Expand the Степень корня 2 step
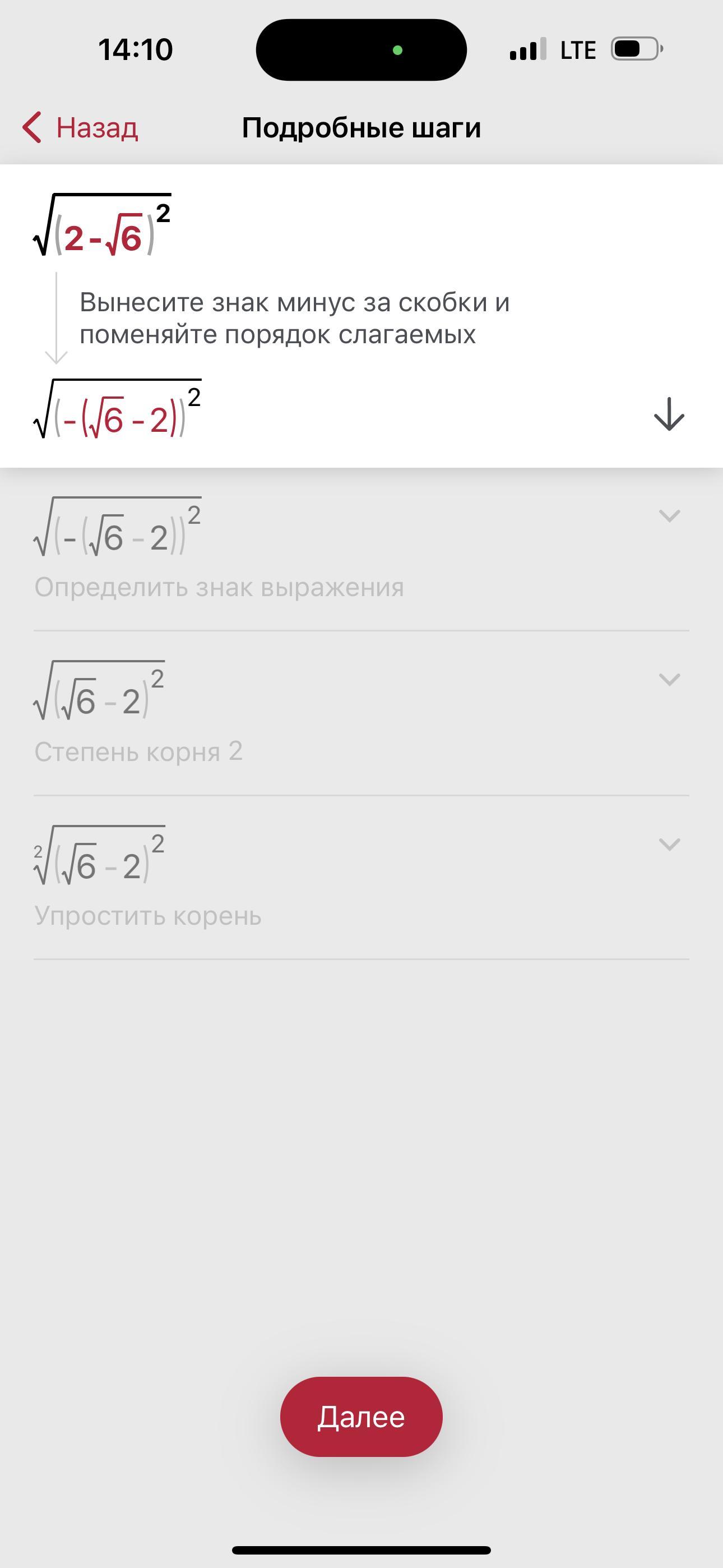Viewport: 723px width, 1568px height. click(669, 680)
